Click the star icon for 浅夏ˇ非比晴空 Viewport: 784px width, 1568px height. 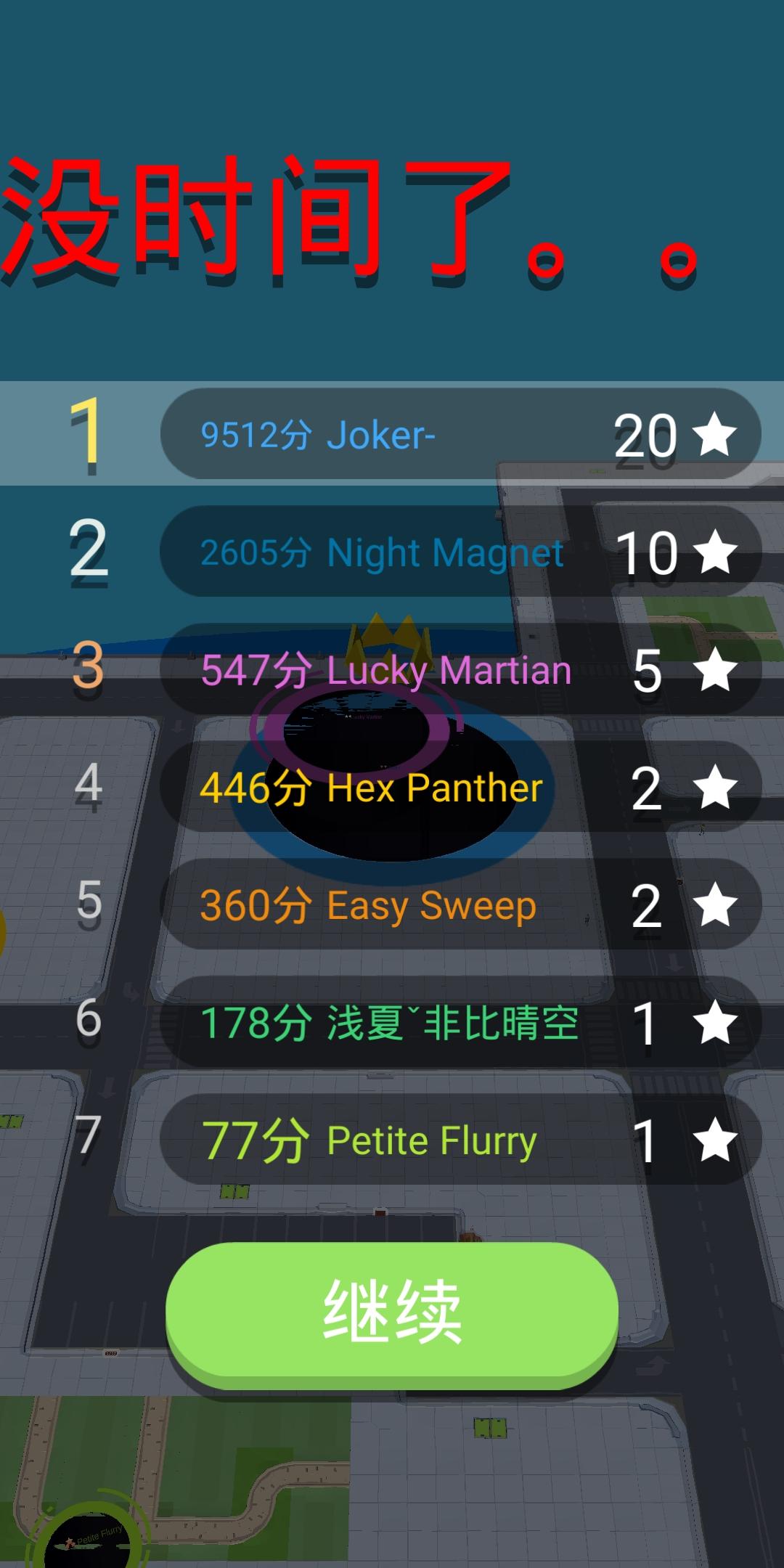click(x=715, y=1021)
